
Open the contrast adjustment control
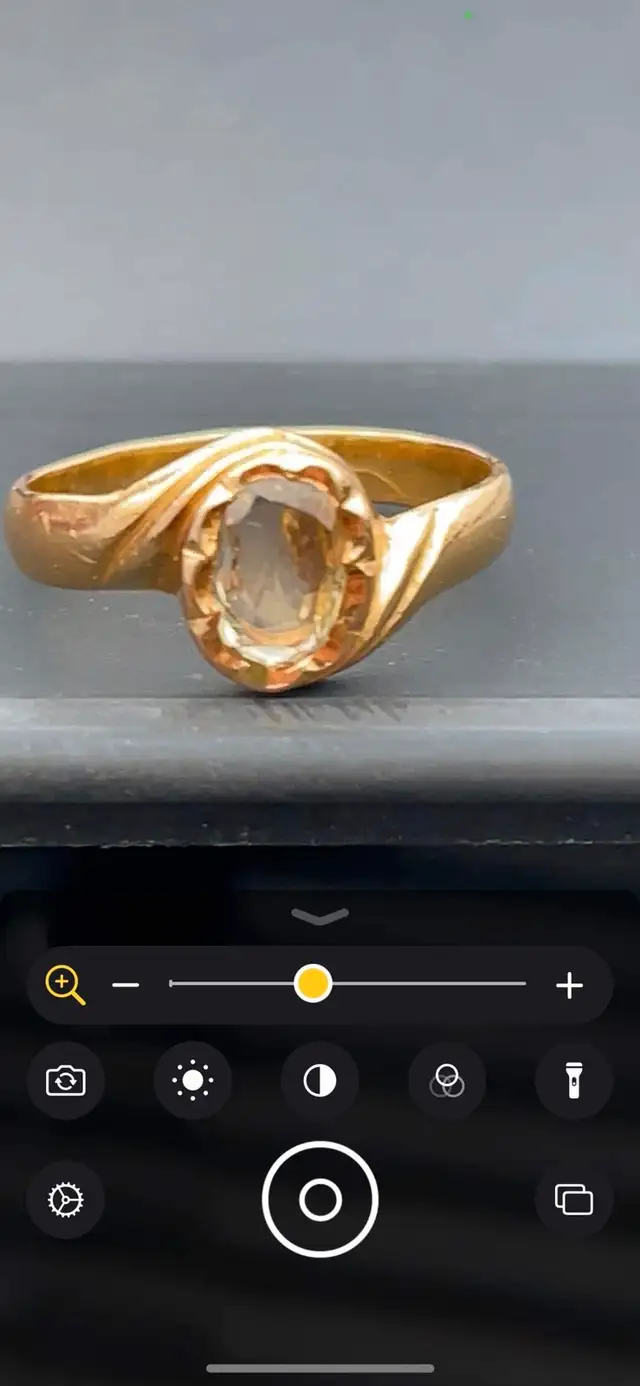[x=320, y=1081]
